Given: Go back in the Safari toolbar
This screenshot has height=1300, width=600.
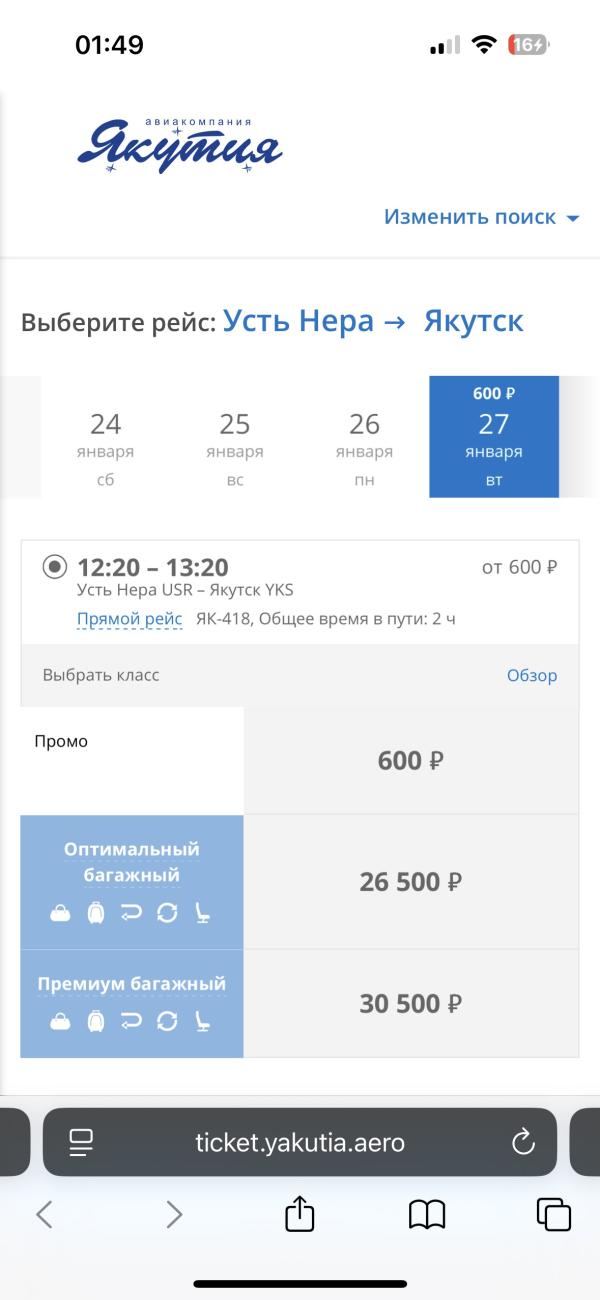Looking at the screenshot, I should click(x=44, y=1214).
